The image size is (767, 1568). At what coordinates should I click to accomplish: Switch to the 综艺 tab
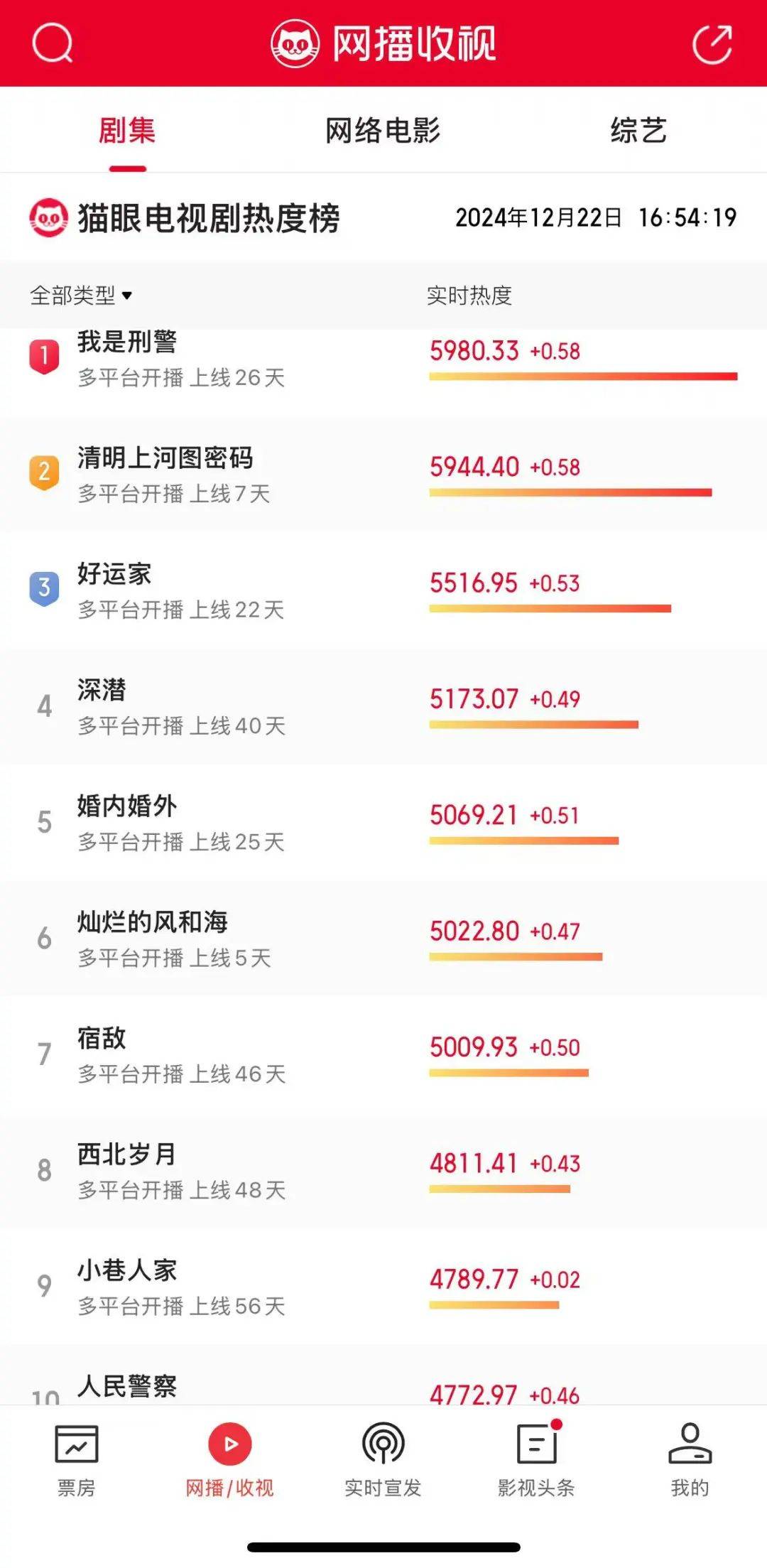pyautogui.click(x=638, y=131)
